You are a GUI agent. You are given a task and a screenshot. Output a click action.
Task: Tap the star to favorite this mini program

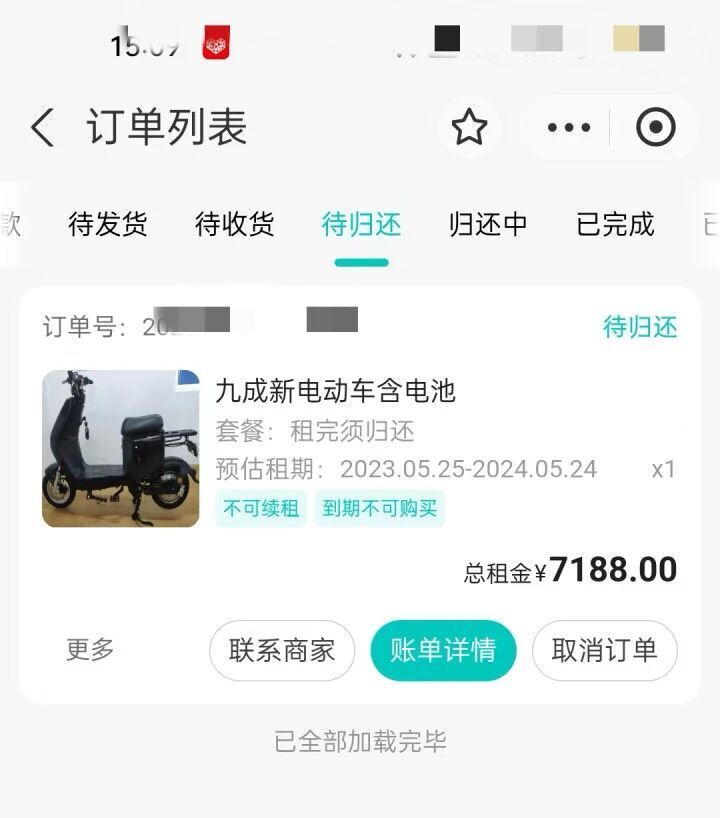[470, 128]
